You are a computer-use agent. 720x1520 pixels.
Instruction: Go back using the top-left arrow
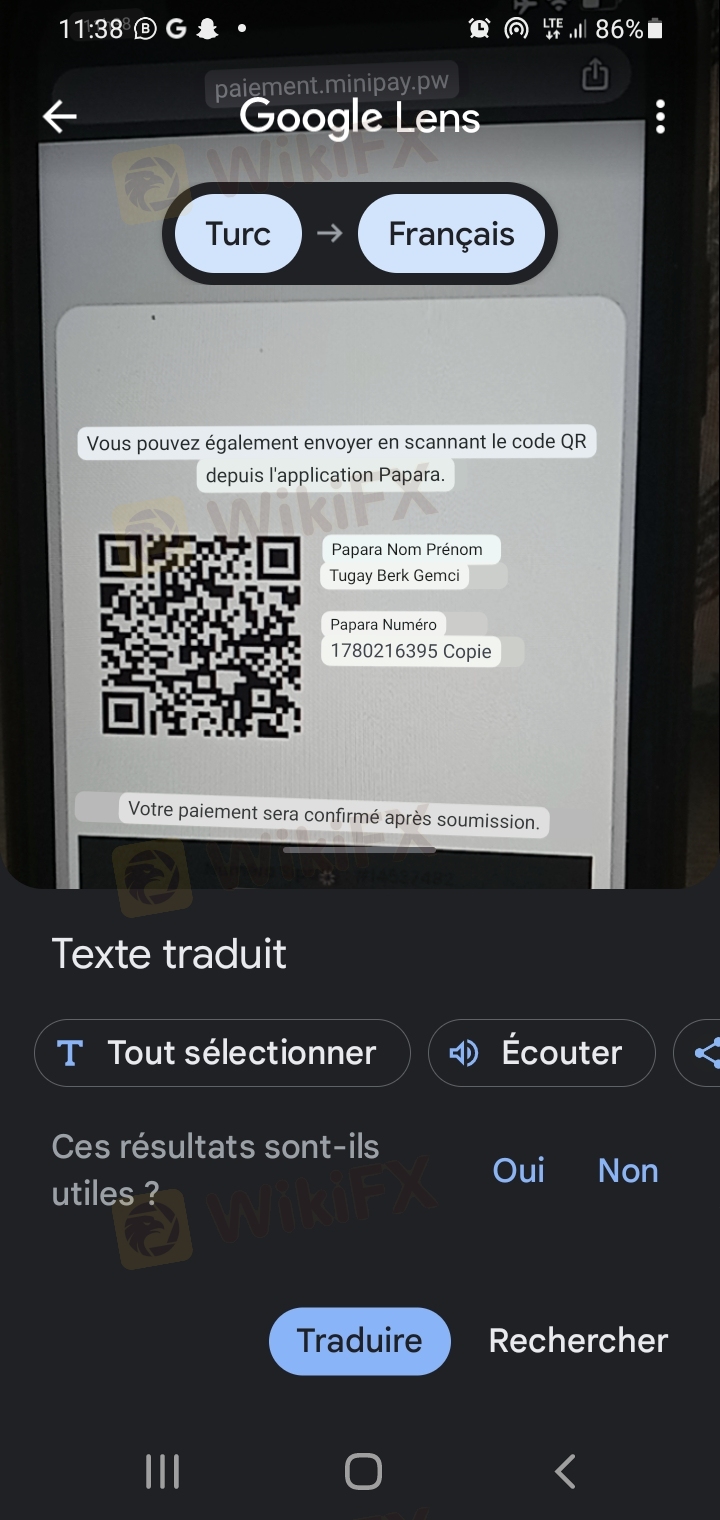60,117
